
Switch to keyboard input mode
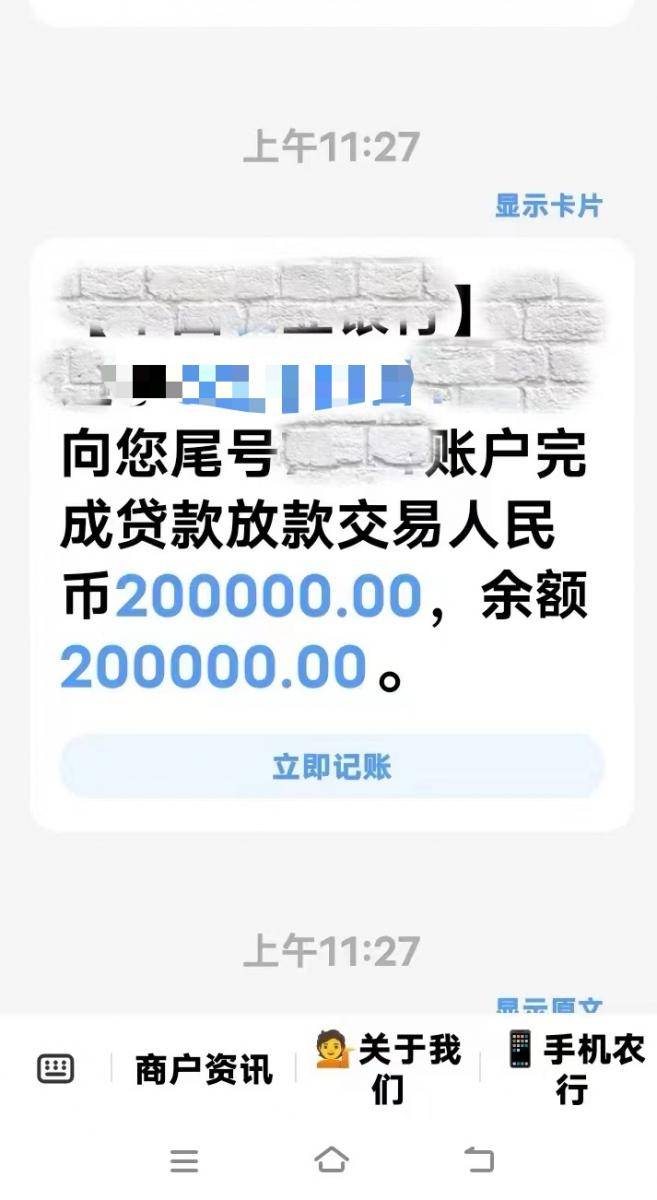55,1069
